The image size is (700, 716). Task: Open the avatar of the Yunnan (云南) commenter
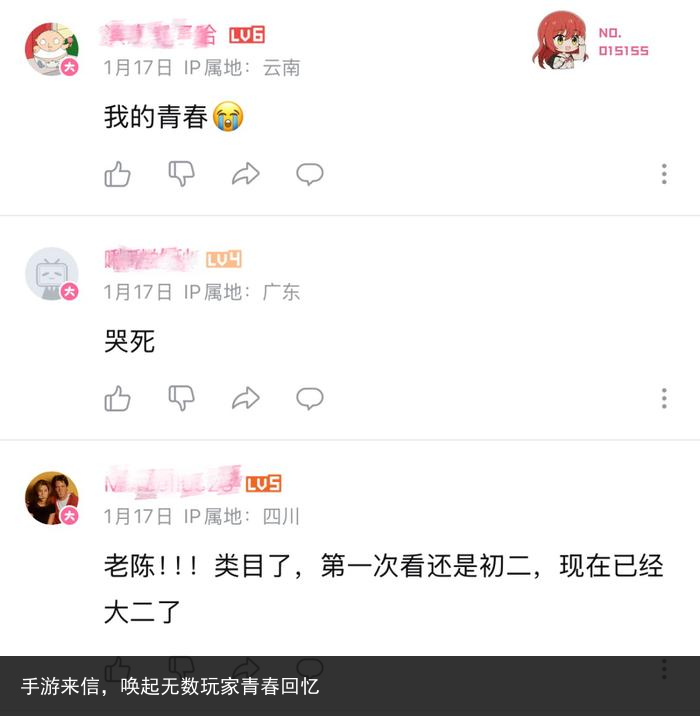[x=51, y=49]
